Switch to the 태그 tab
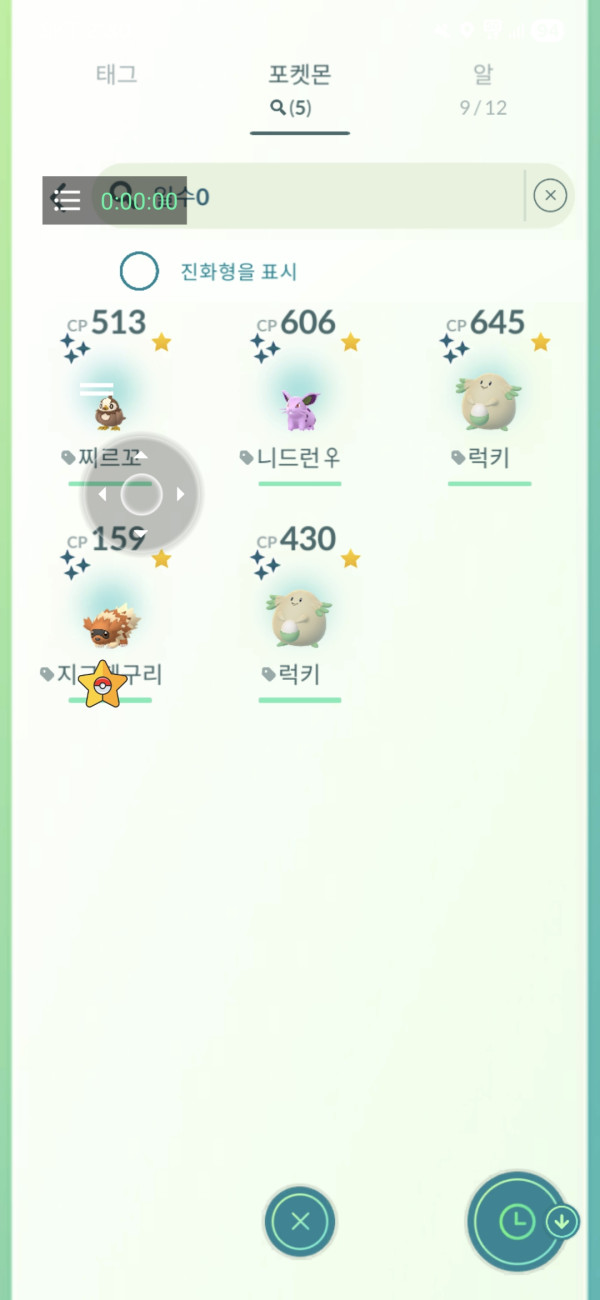 (117, 75)
